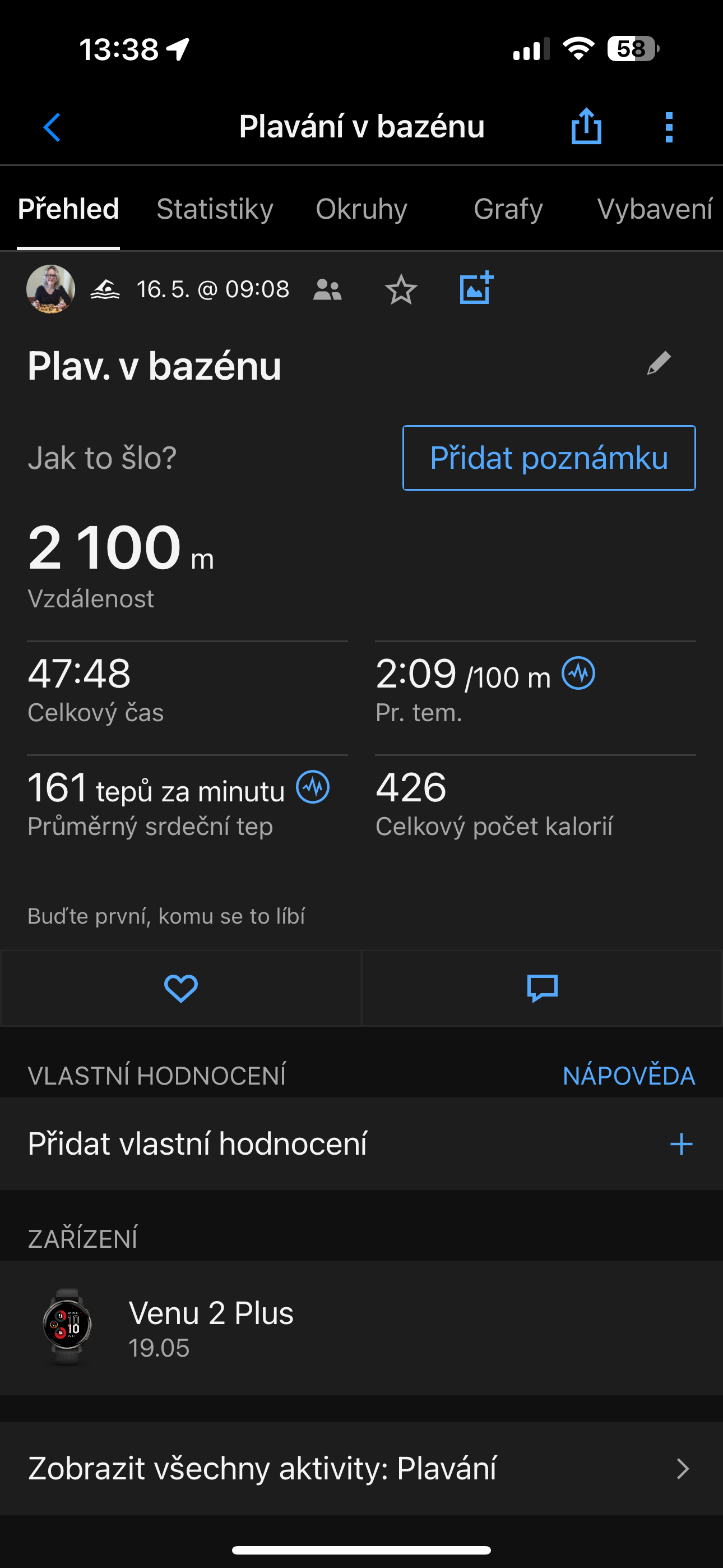The height and width of the screenshot is (1568, 723).
Task: Add a photo to this activity
Action: [x=476, y=288]
